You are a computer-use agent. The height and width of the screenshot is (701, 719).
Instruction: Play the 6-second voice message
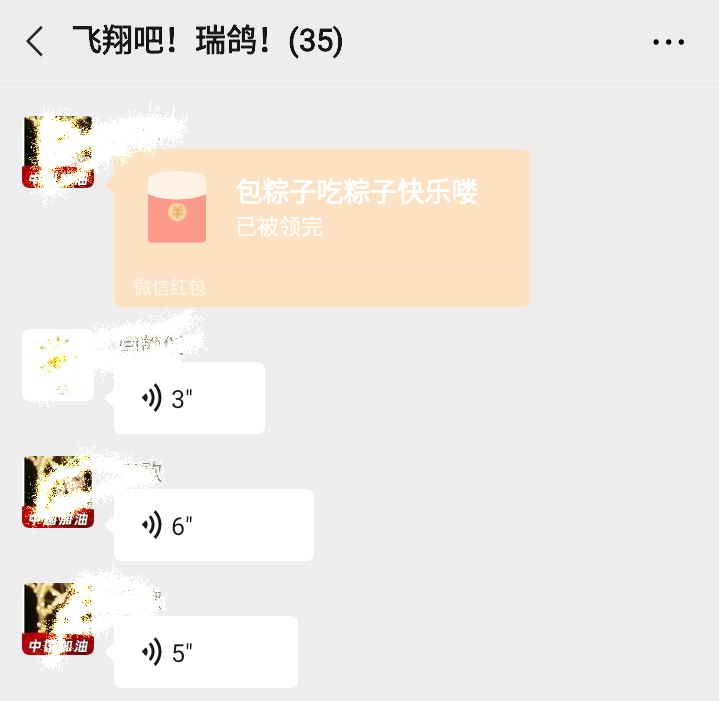point(213,525)
